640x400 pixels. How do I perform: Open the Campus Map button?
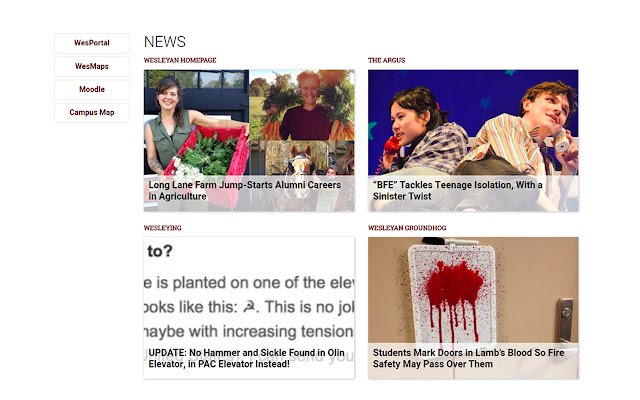point(92,112)
